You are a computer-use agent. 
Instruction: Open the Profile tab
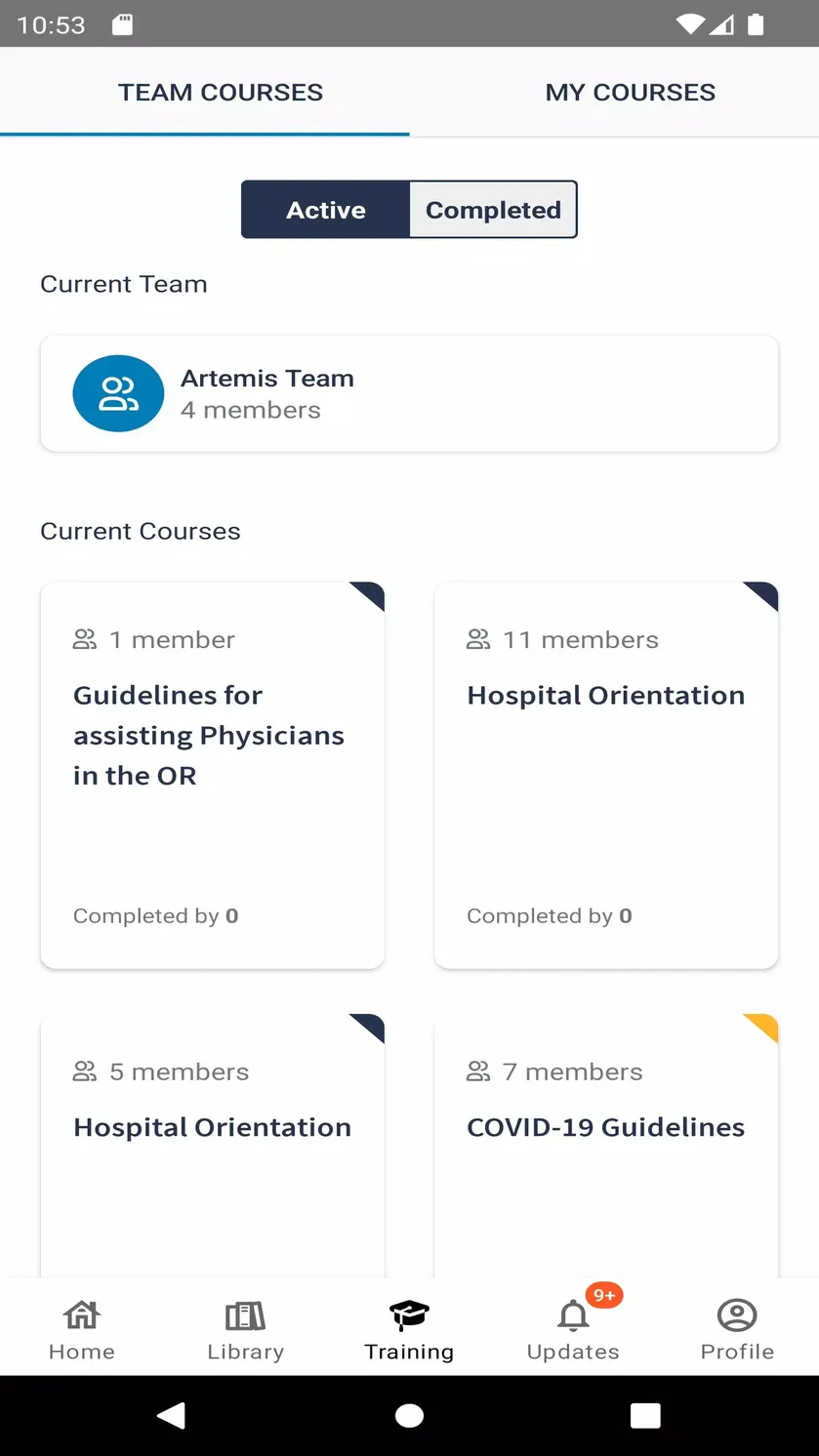pyautogui.click(x=737, y=1329)
